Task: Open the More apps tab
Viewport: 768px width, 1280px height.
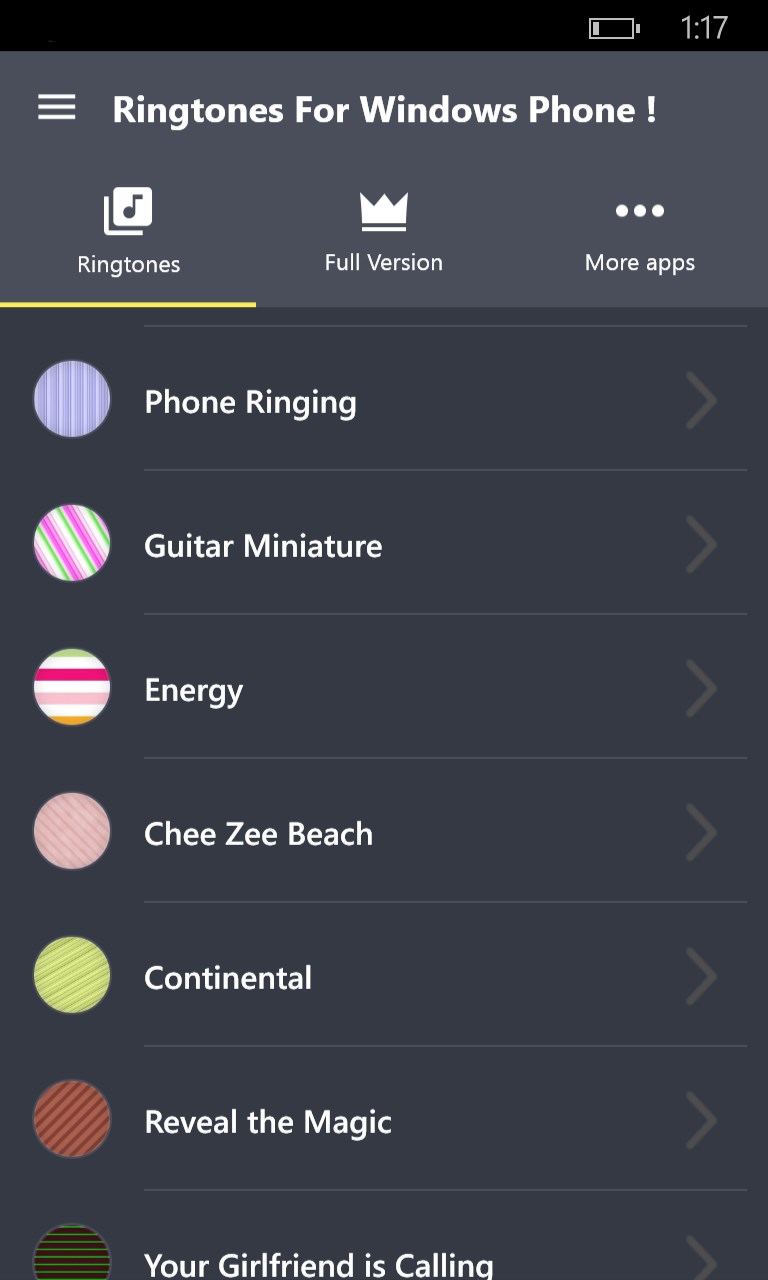Action: click(x=639, y=232)
